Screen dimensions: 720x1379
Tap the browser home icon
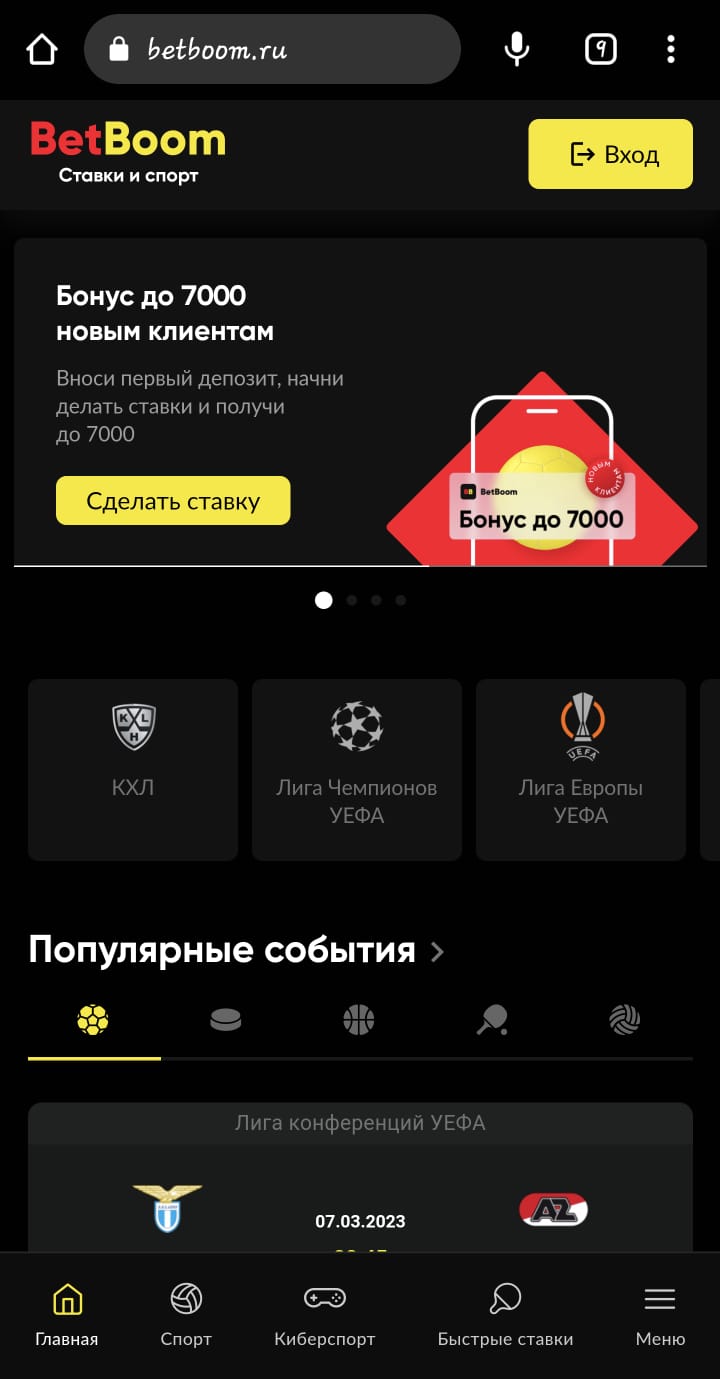(x=42, y=48)
